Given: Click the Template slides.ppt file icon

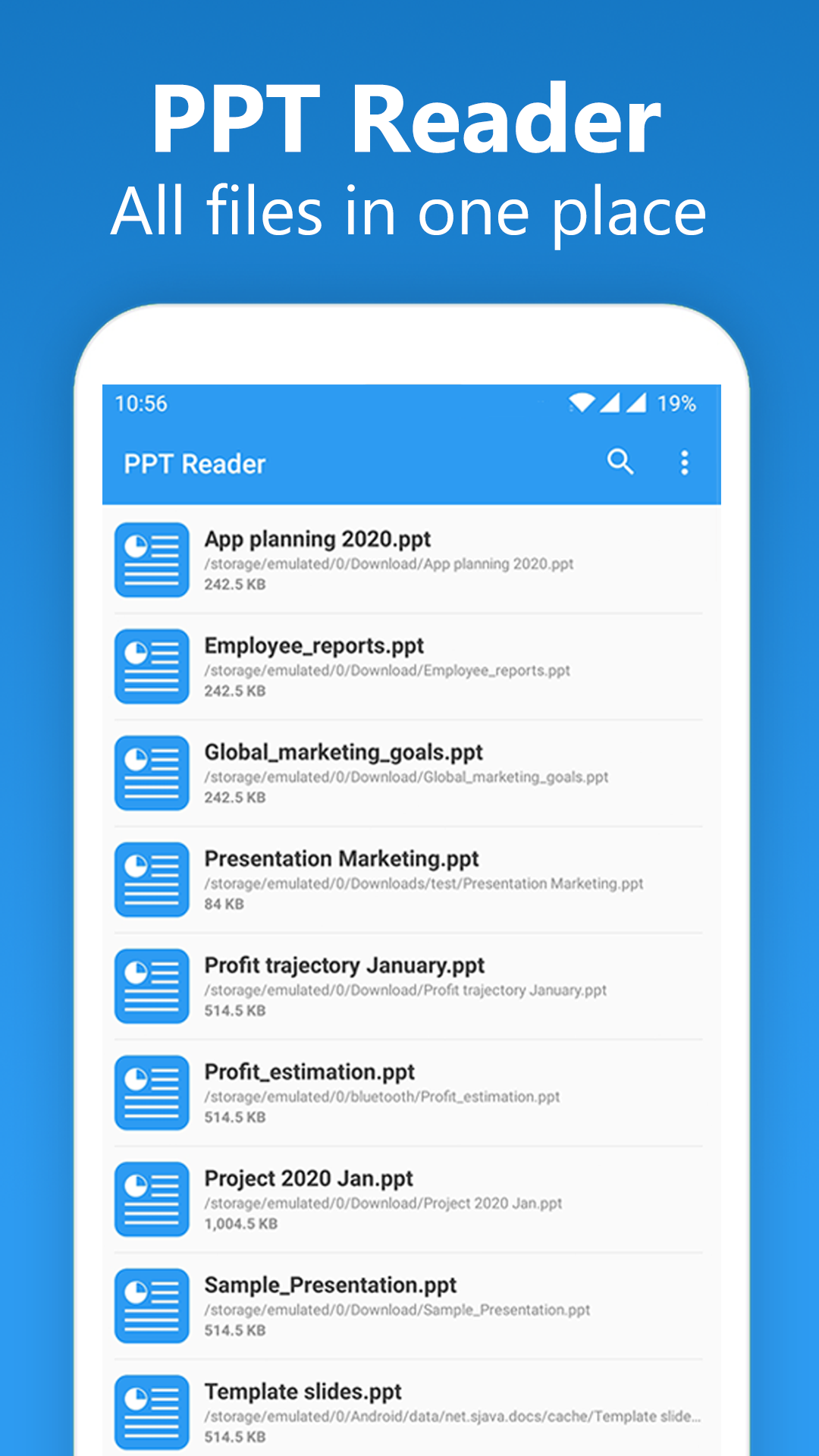Looking at the screenshot, I should pyautogui.click(x=150, y=1412).
